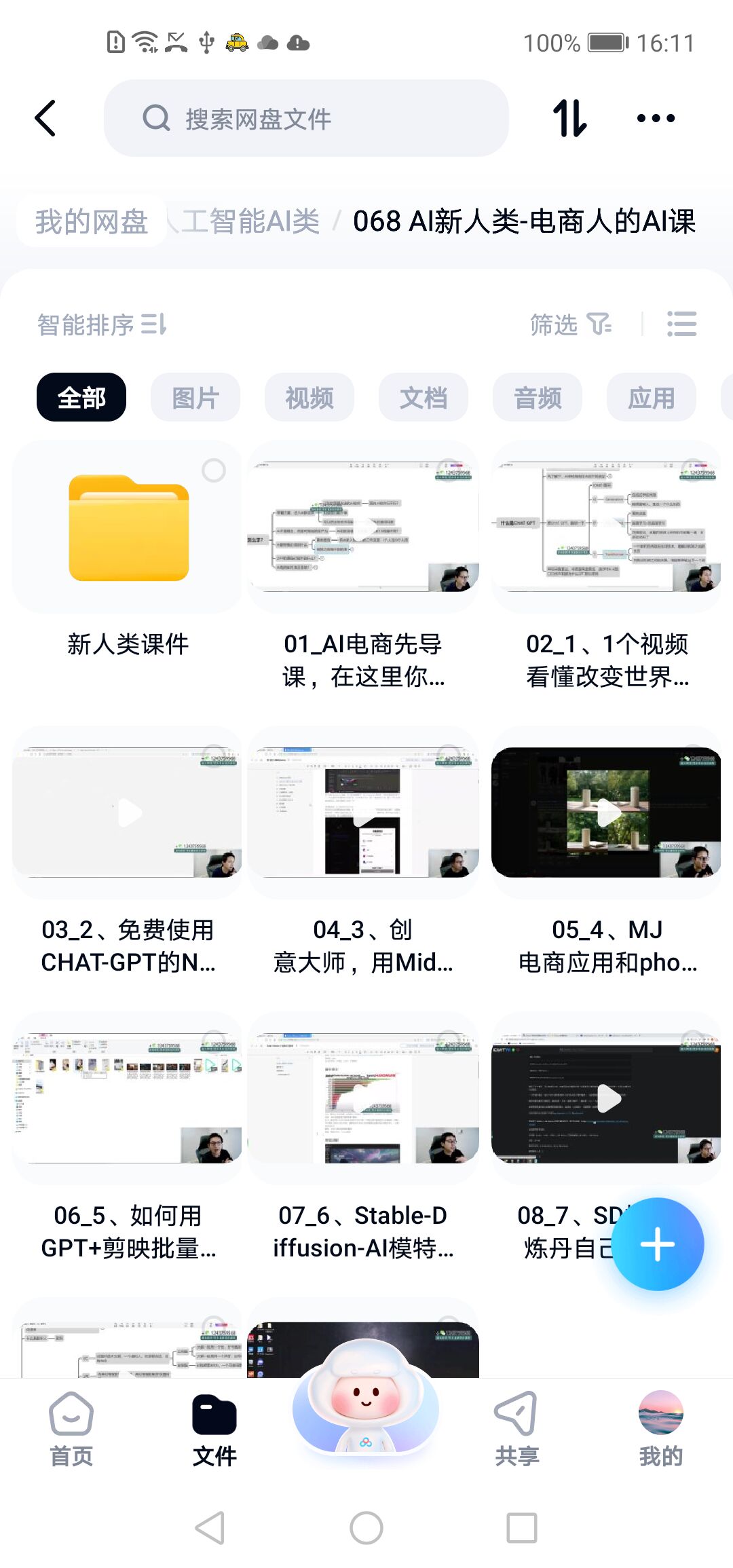Open the 智能排序 sorting options

(x=102, y=325)
